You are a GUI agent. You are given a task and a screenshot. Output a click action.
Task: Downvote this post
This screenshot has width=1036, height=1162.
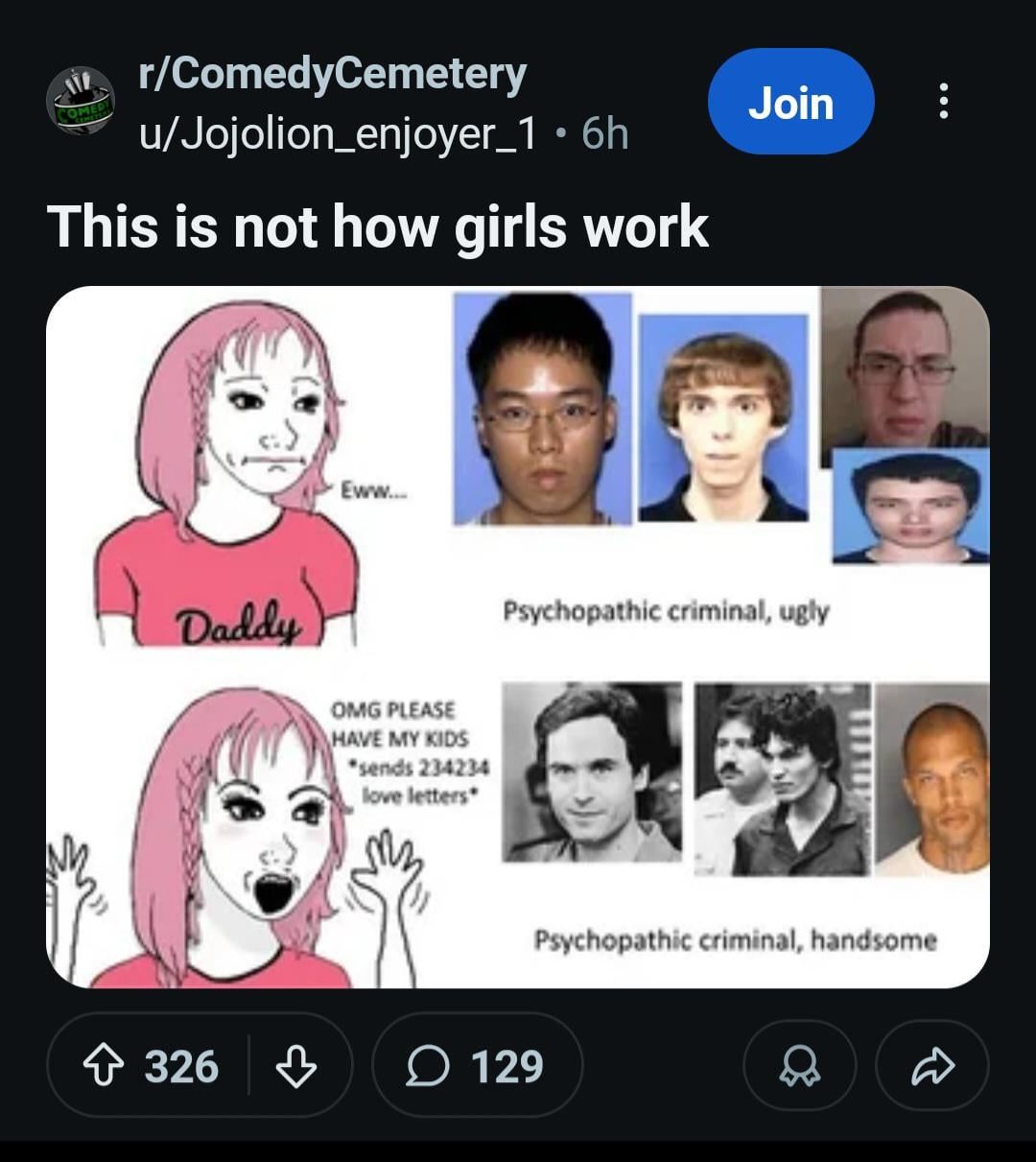coord(295,1066)
